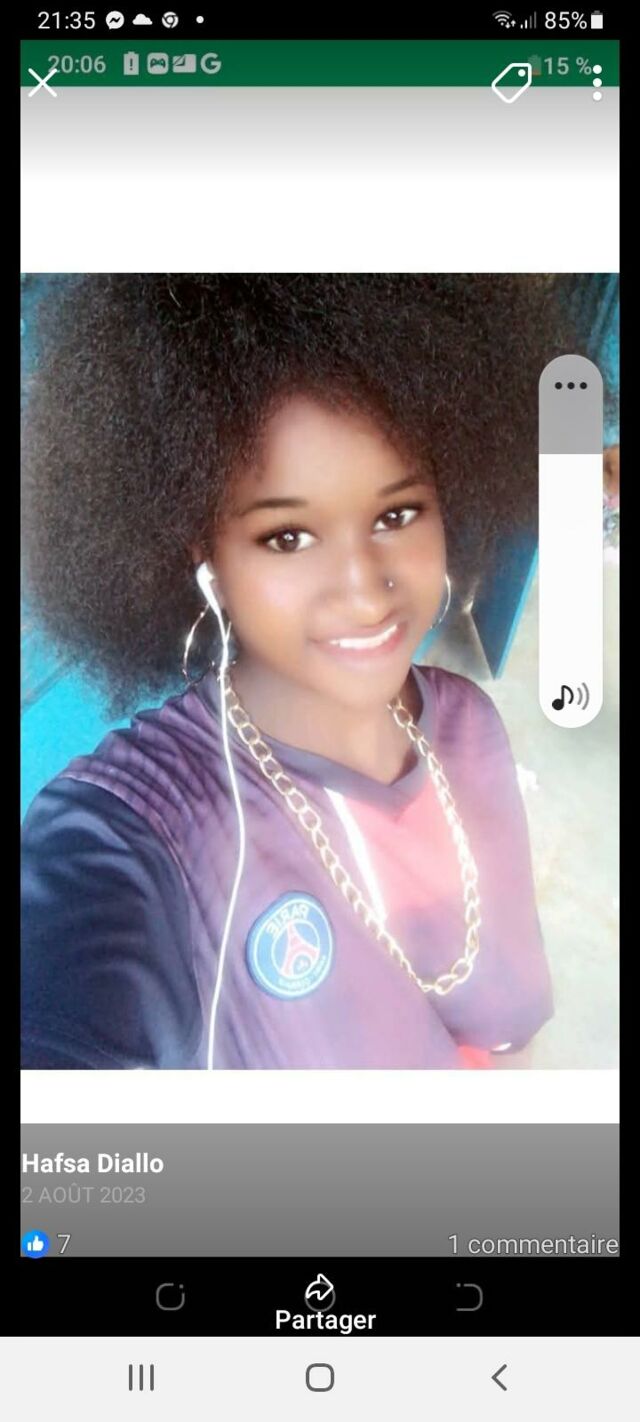Mute media volume with the music note
This screenshot has height=1422, width=640.
coord(570,697)
